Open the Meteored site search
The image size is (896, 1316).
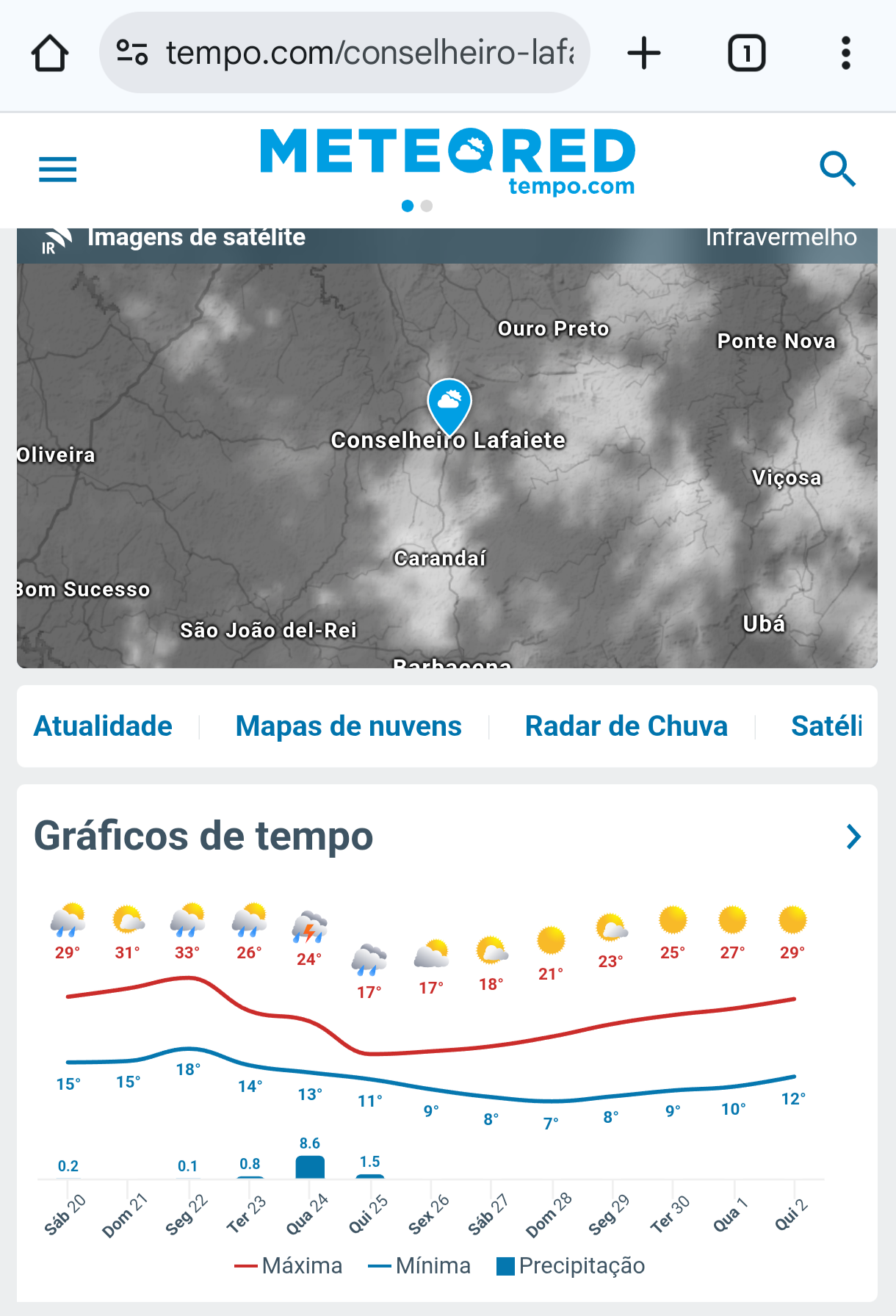837,170
